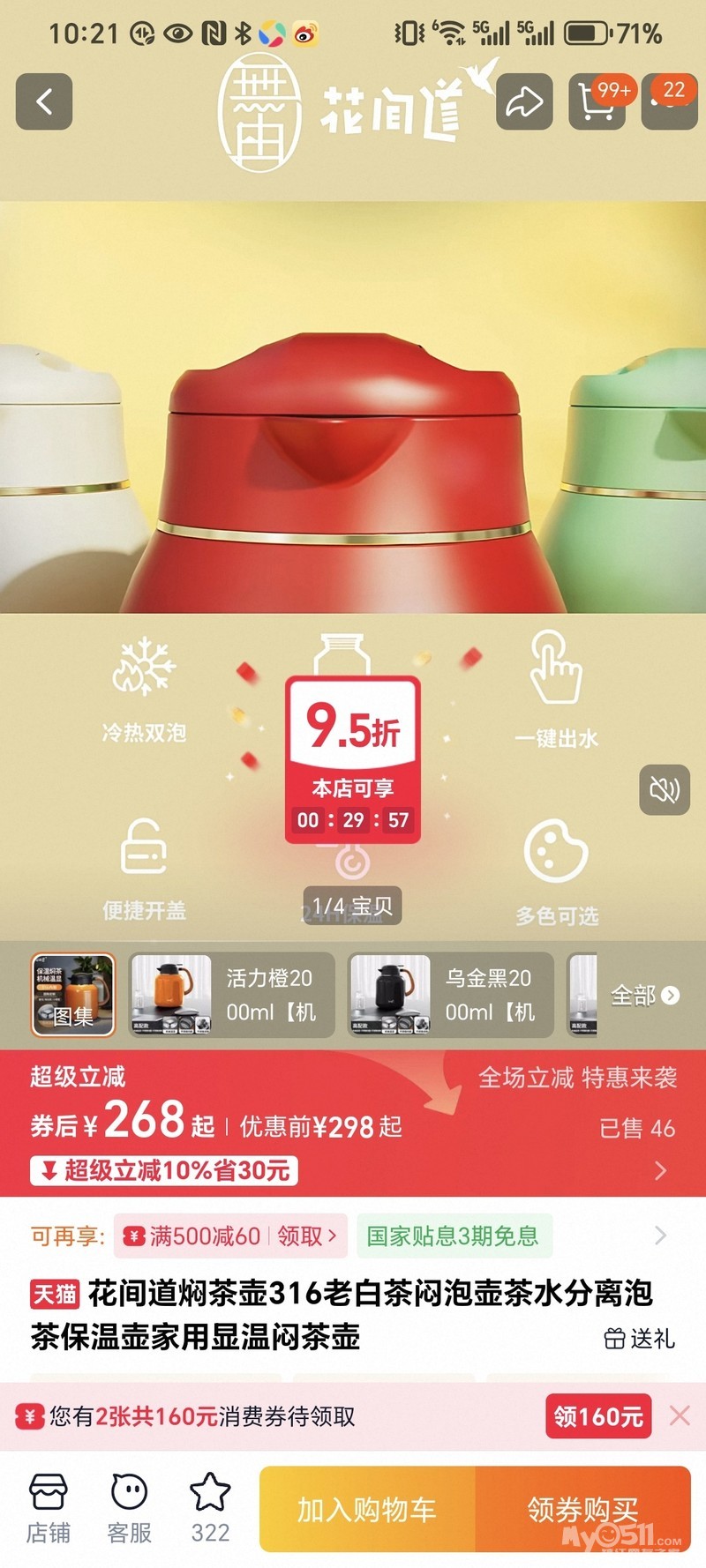The image size is (706, 1568).
Task: Contact 客服 customer service
Action: (x=129, y=1508)
